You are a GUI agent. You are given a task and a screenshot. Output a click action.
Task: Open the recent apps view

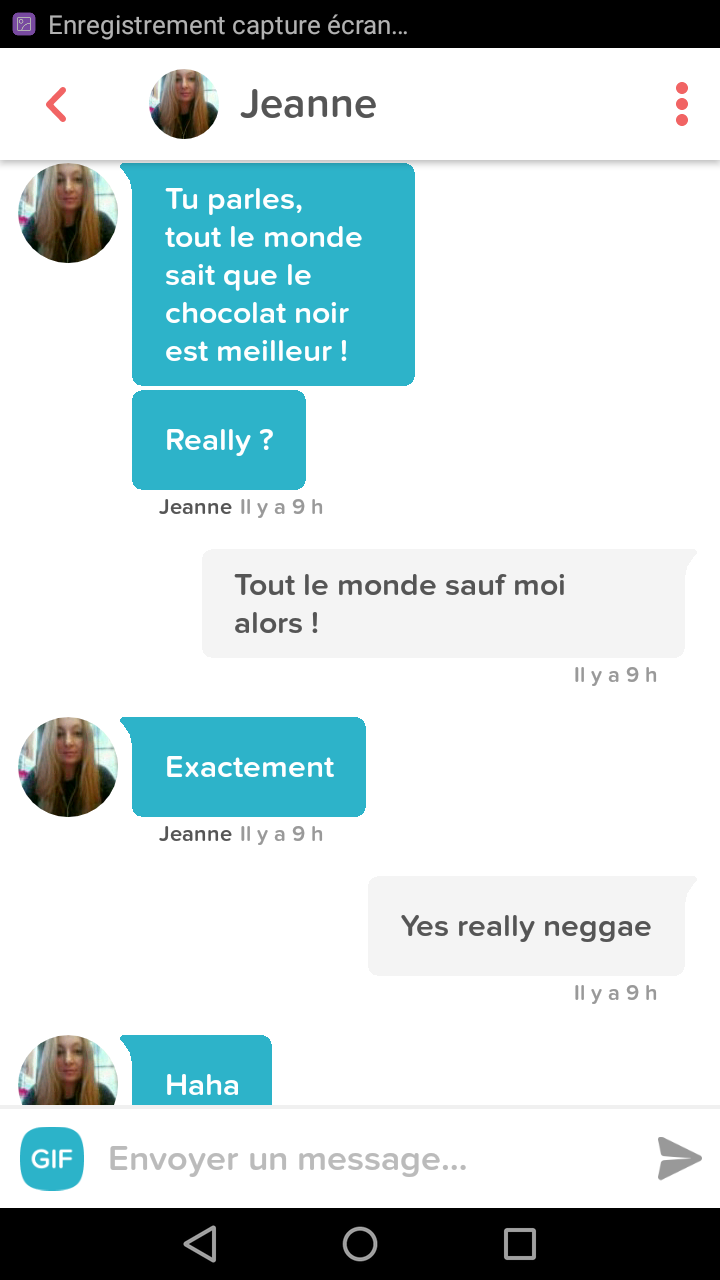(x=520, y=1244)
